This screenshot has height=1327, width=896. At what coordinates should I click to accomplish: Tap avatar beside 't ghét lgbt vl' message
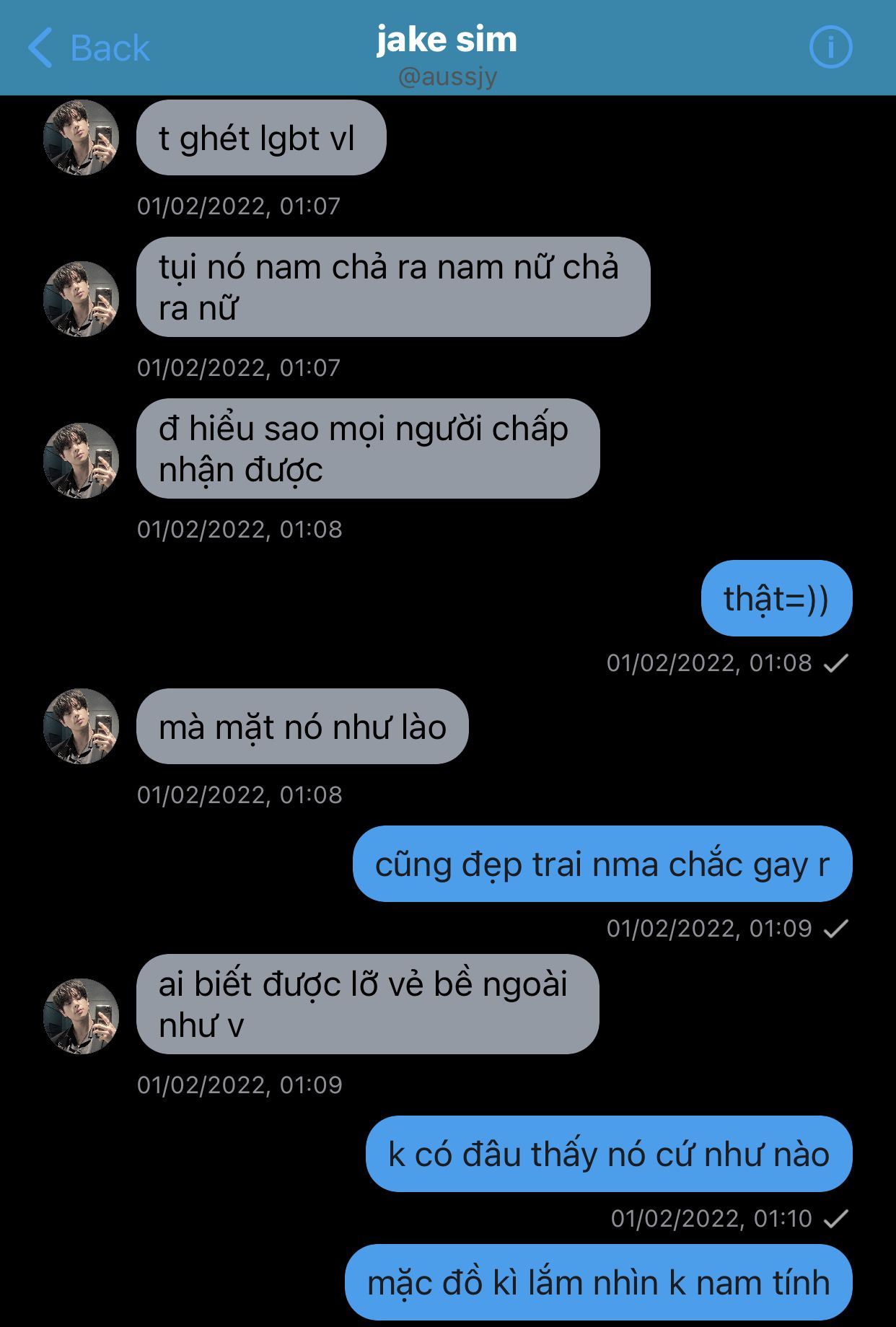point(81,137)
